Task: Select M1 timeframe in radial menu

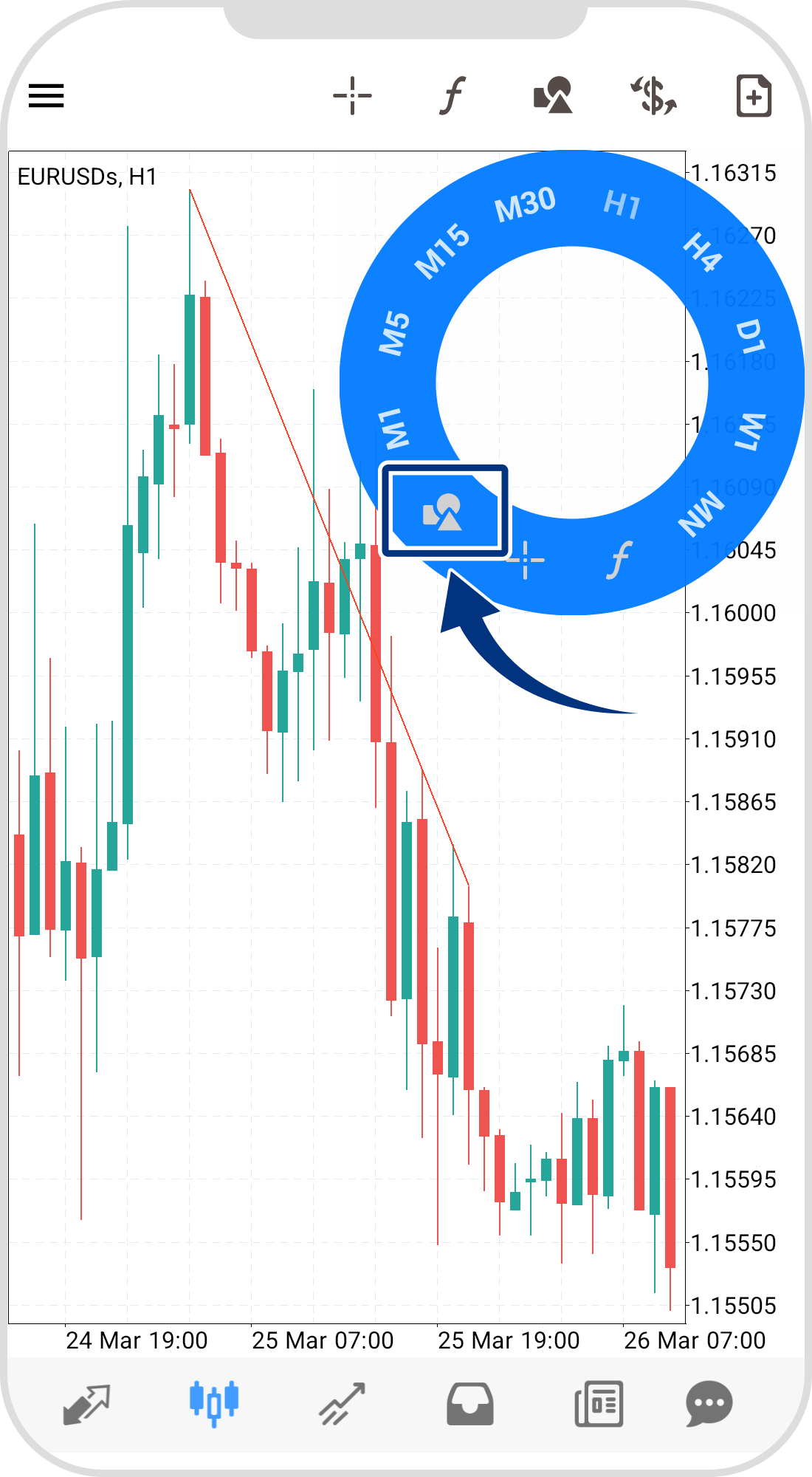Action: (x=393, y=429)
